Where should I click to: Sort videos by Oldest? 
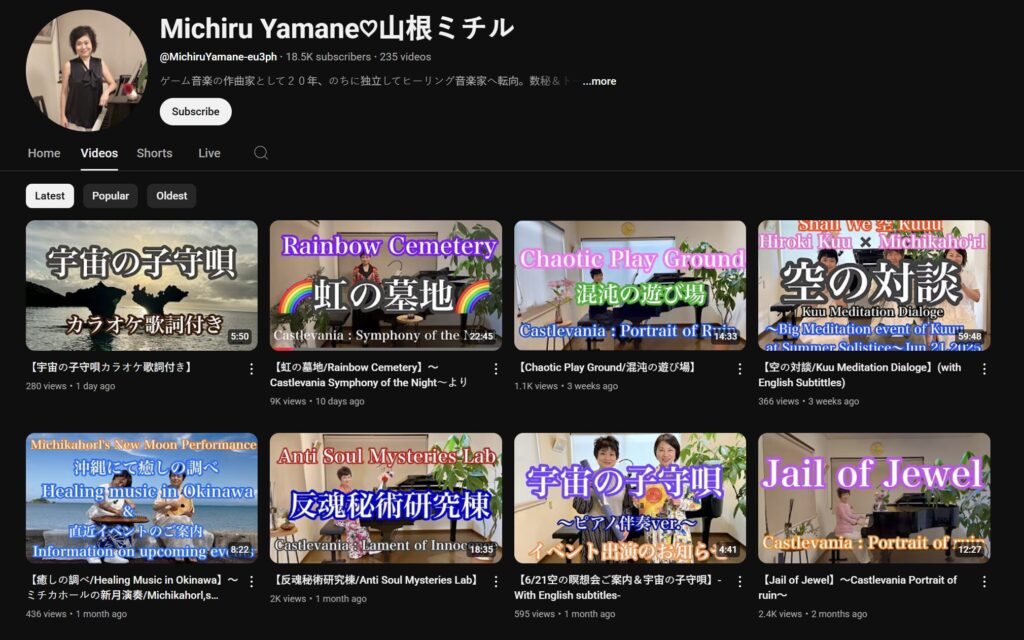171,196
